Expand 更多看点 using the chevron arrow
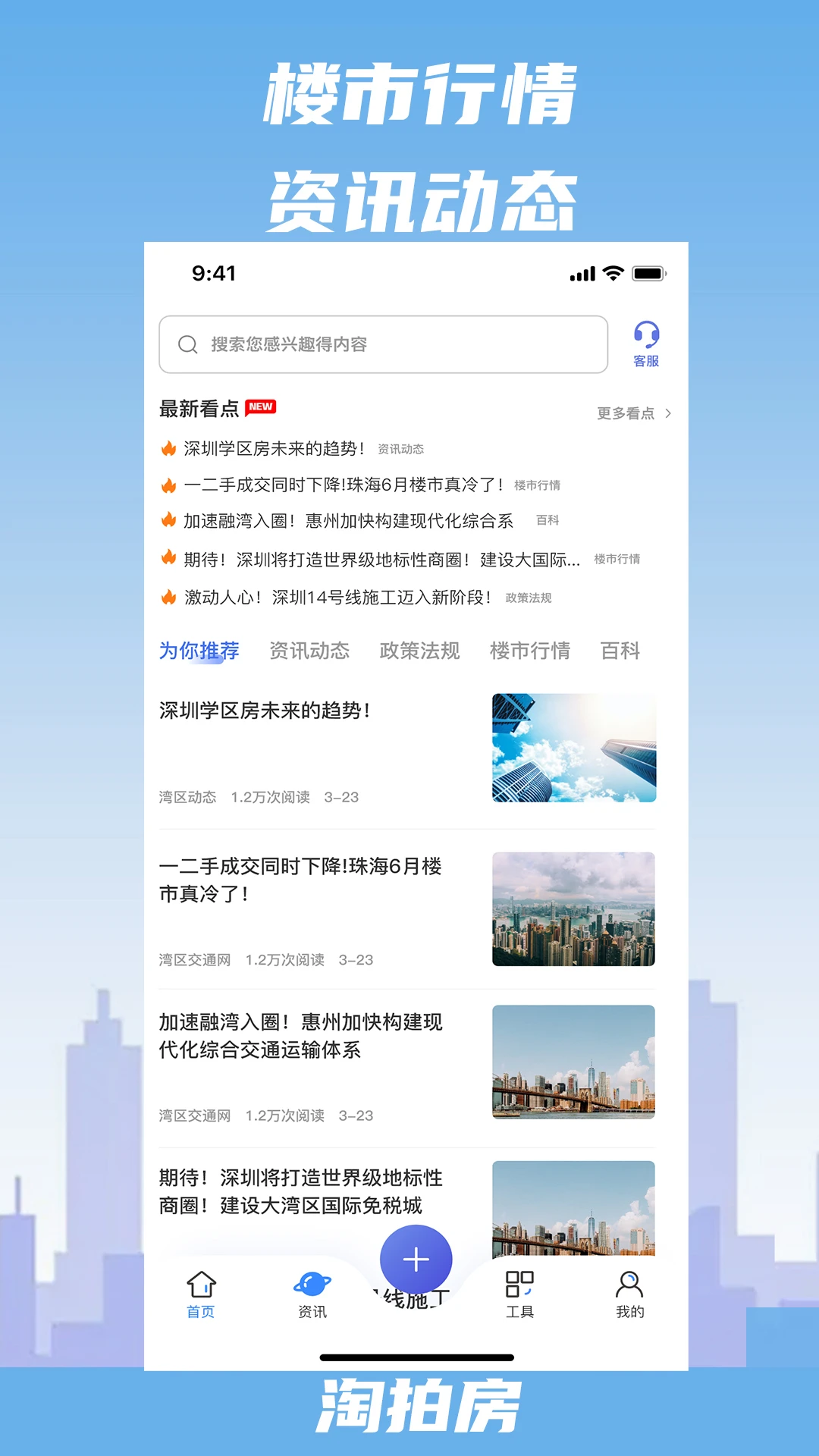The image size is (819, 1456). click(667, 414)
